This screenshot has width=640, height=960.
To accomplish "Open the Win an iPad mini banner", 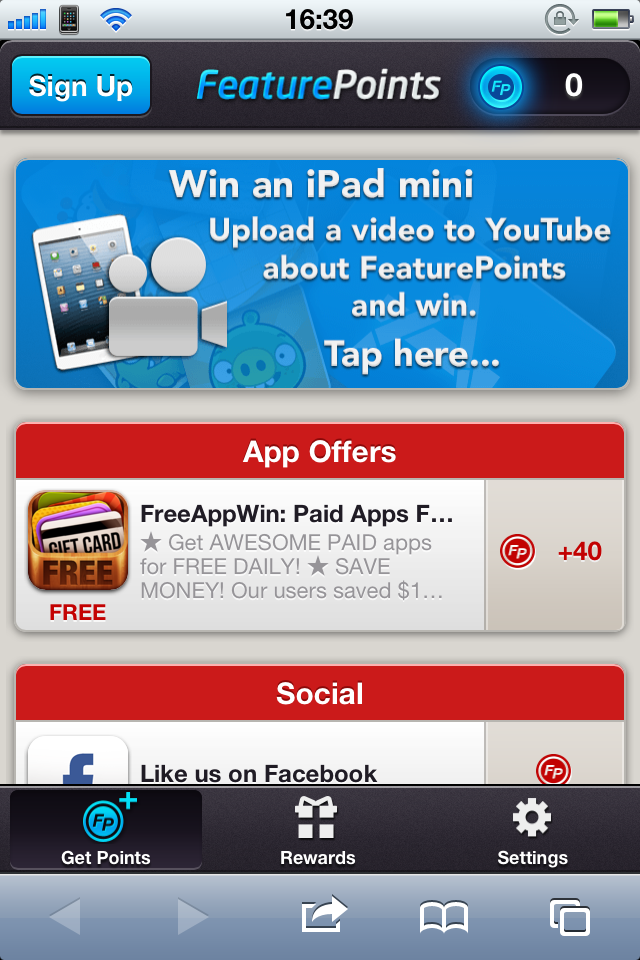I will pos(320,273).
